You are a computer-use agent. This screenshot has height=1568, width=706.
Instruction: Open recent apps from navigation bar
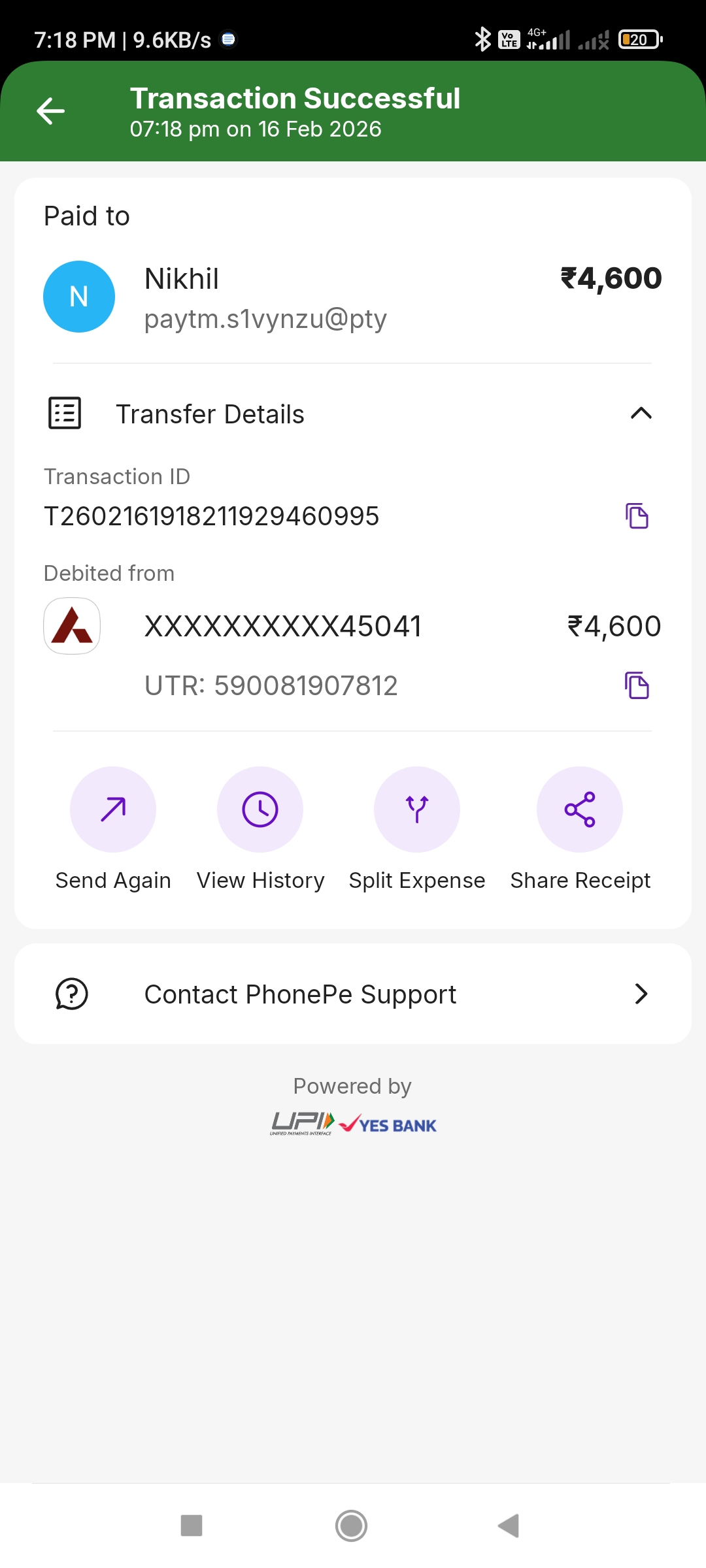coord(192,1526)
